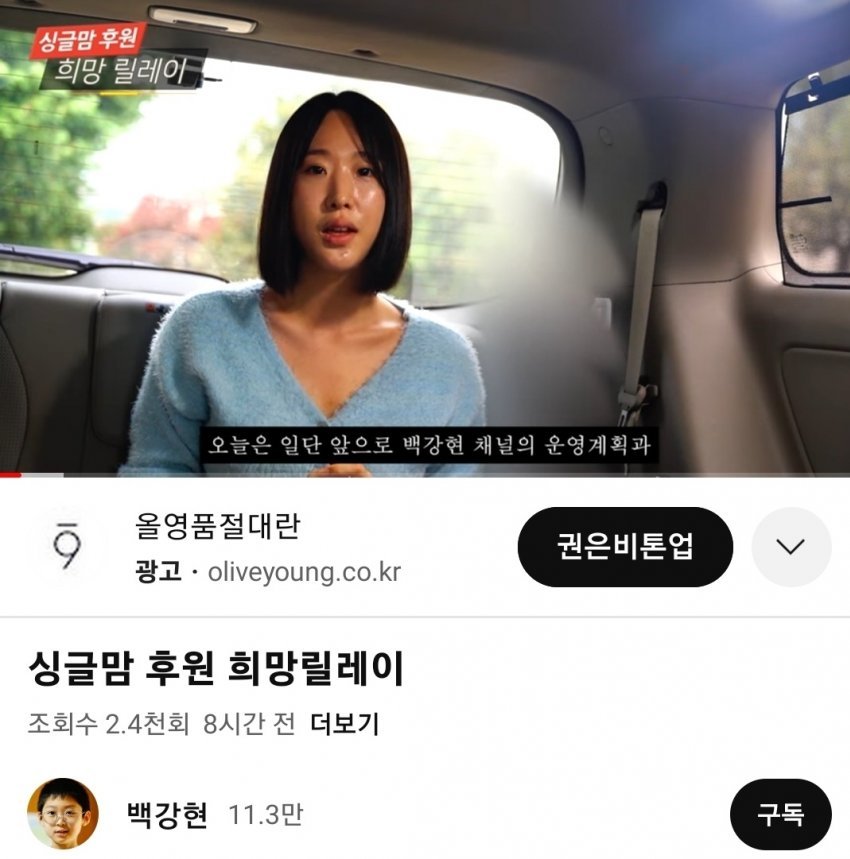
Task: Expand description with 더보기
Action: pos(344,724)
